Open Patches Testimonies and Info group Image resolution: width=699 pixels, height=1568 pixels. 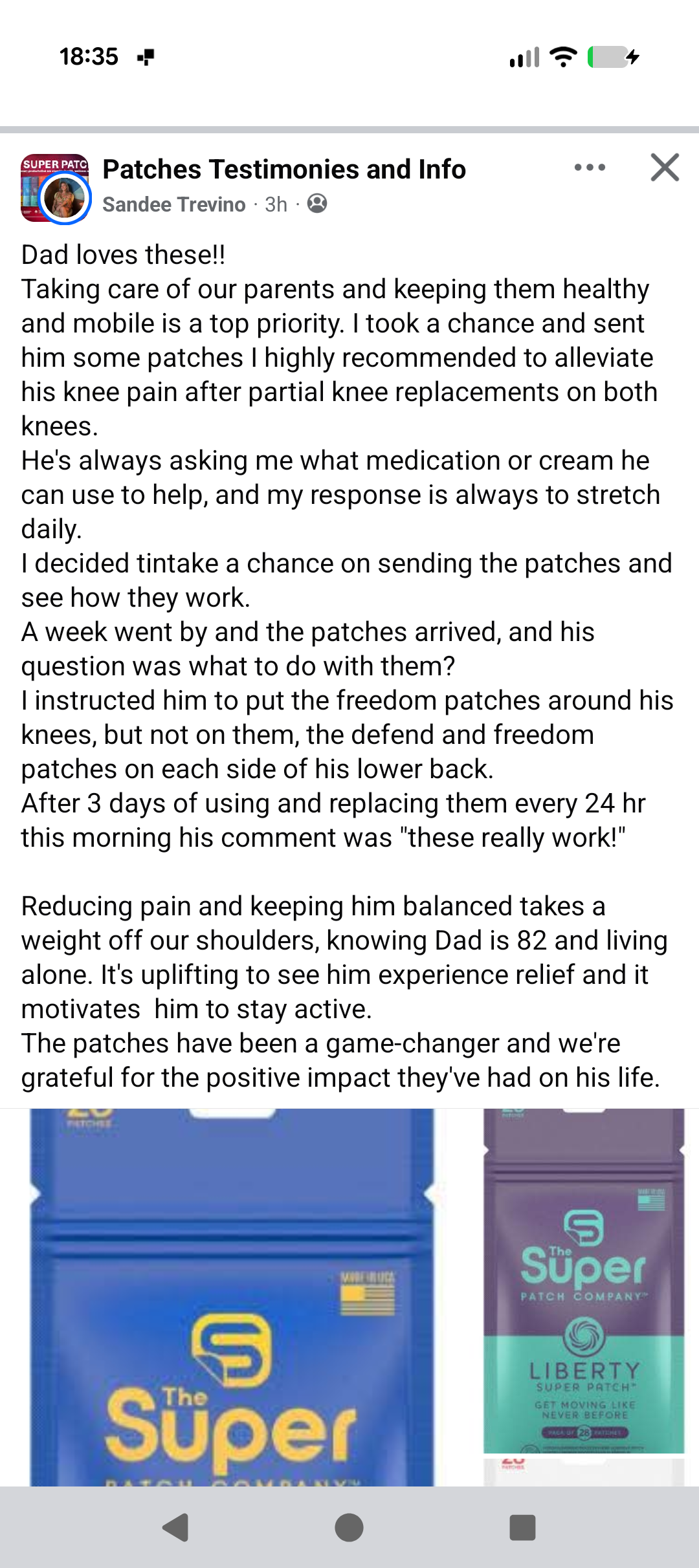(x=284, y=169)
